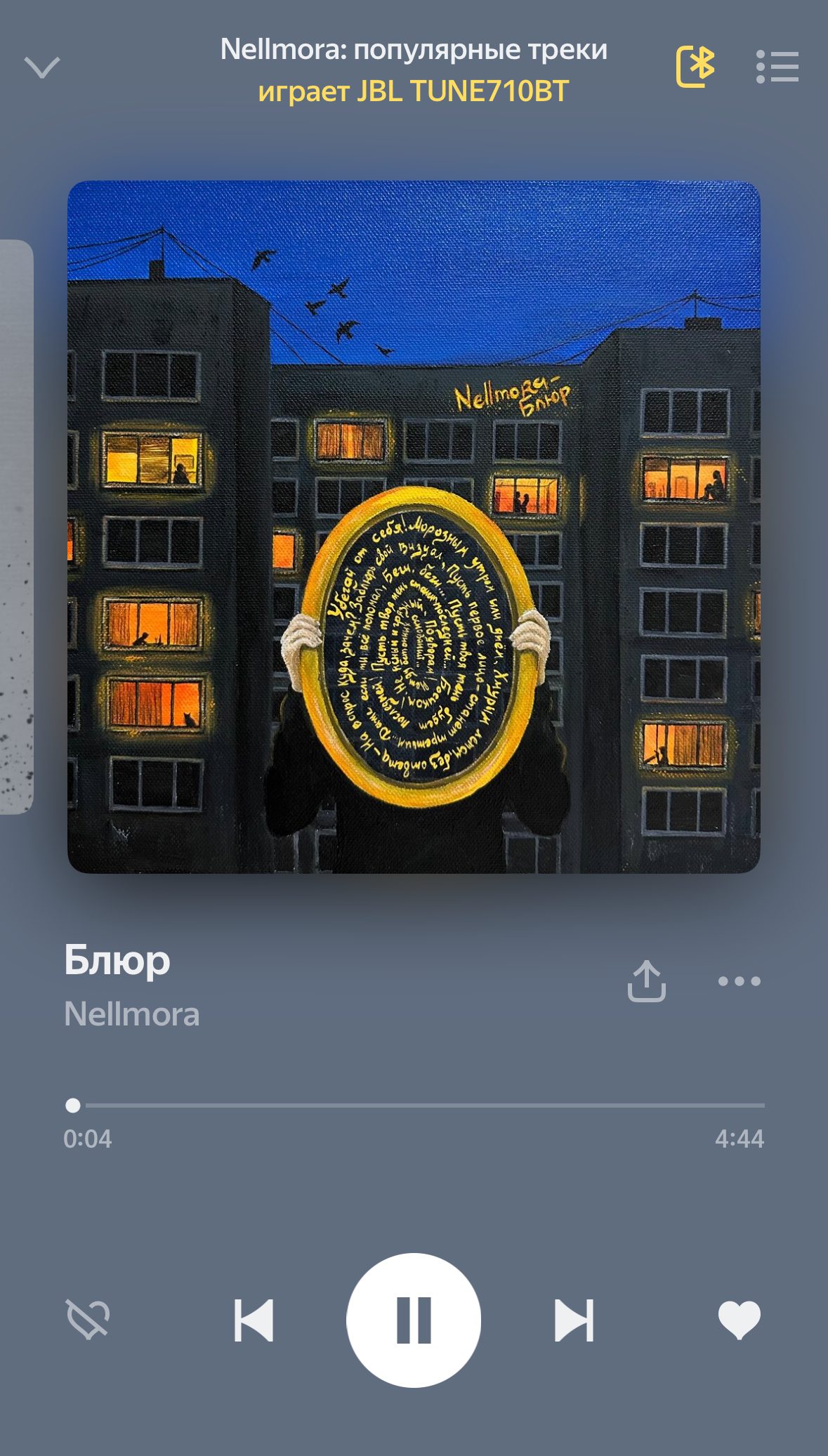Skip to the next track
The image size is (828, 1456).
coord(574,1320)
